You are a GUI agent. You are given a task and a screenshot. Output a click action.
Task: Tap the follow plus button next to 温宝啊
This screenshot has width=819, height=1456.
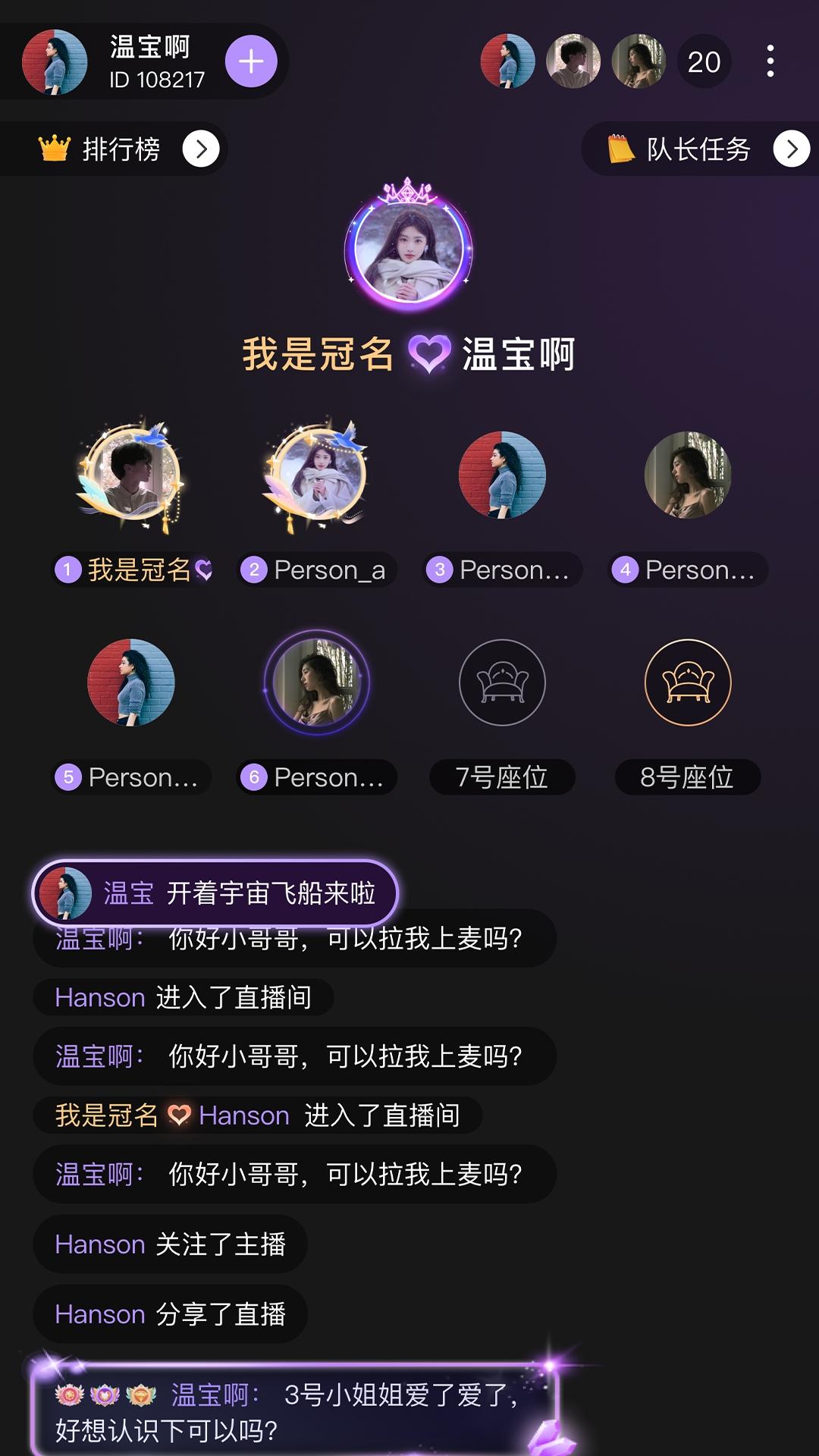click(x=251, y=63)
